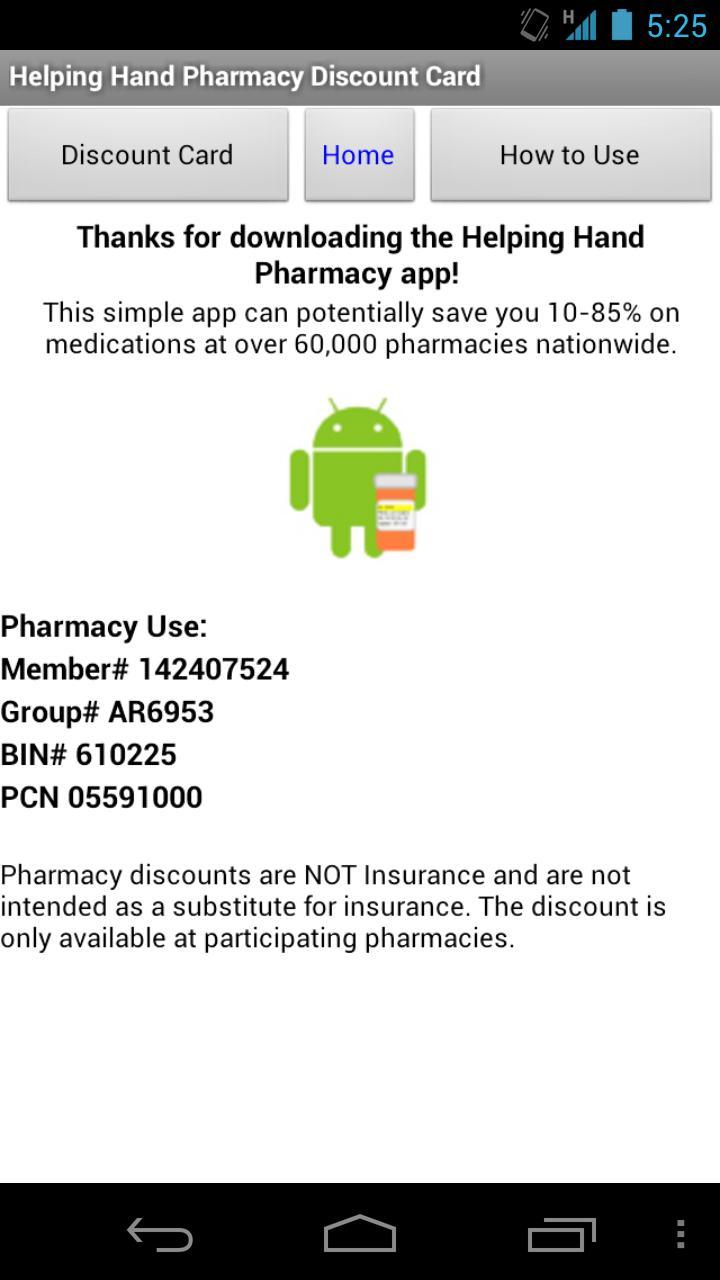Tap the Back navigation icon
The image size is (720, 1280).
point(160,1235)
